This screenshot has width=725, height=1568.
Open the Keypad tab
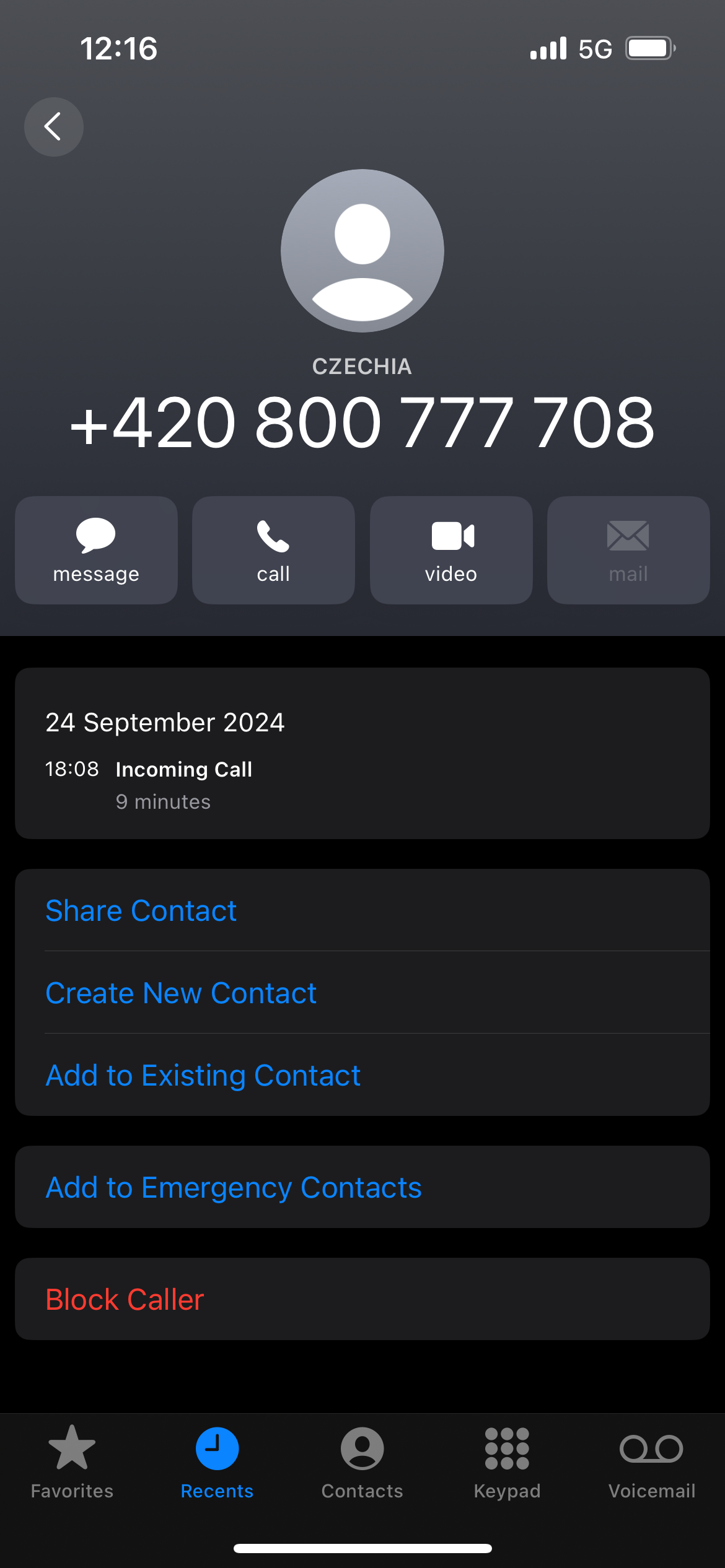click(507, 1463)
